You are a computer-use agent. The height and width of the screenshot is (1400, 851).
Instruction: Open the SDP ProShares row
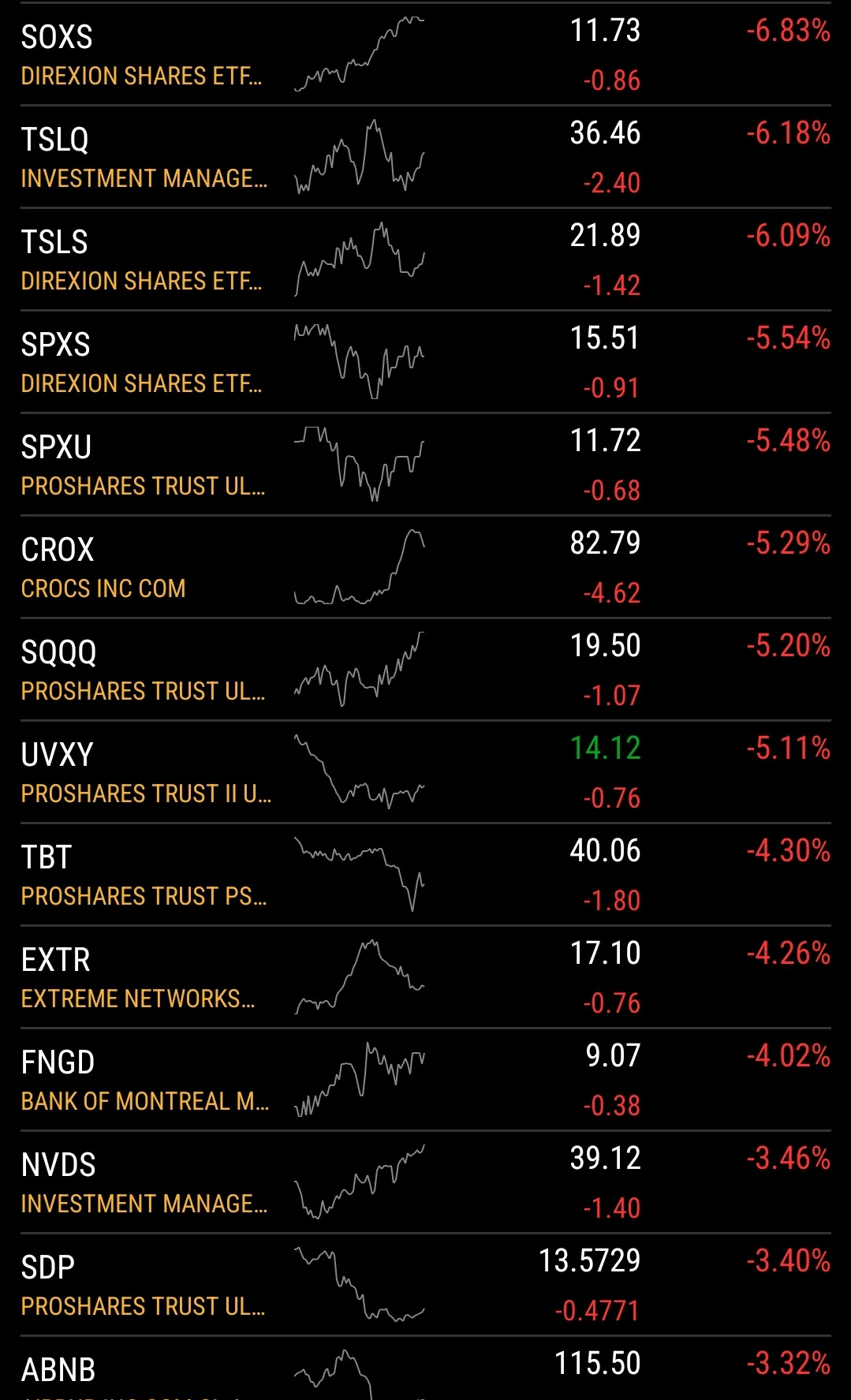pyautogui.click(x=425, y=1284)
